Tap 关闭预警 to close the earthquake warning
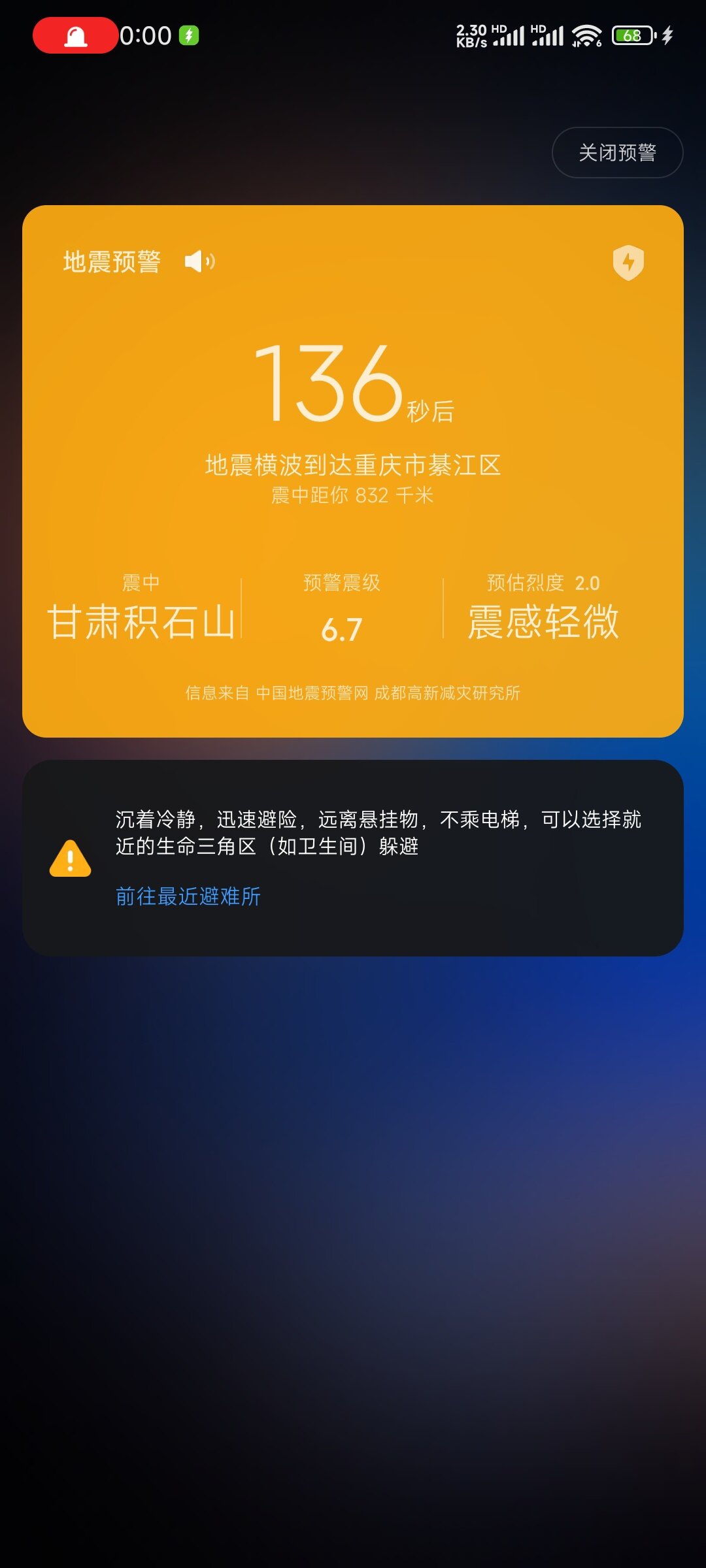706x1568 pixels. 617,153
